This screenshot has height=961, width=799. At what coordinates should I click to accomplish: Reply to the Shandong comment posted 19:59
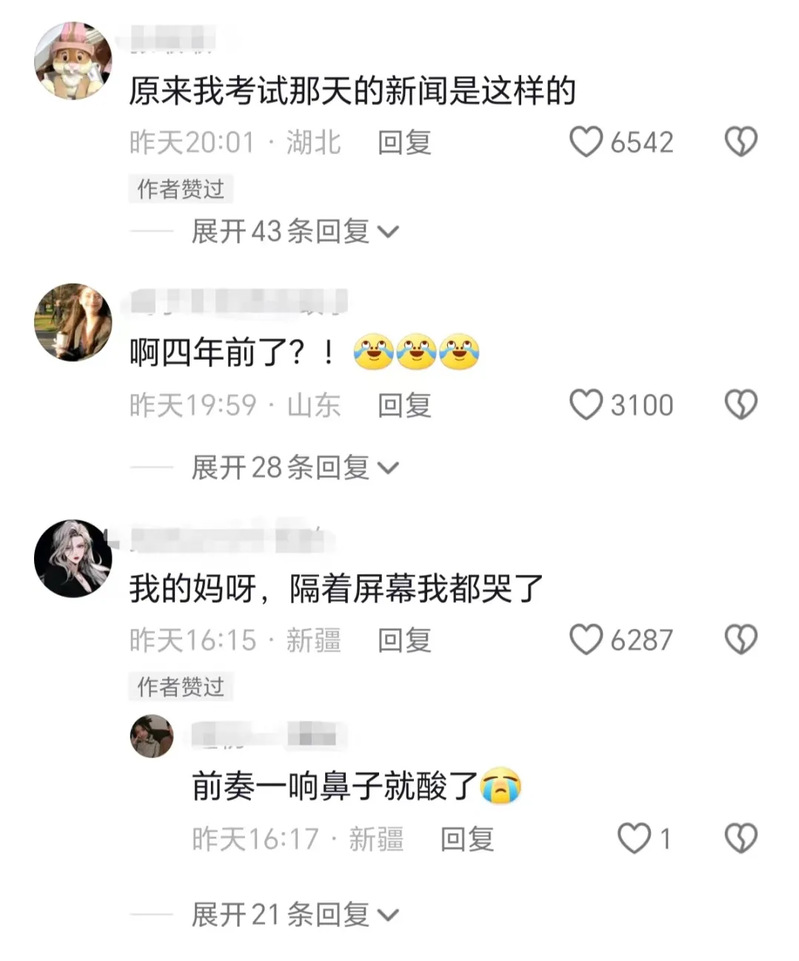(x=404, y=405)
